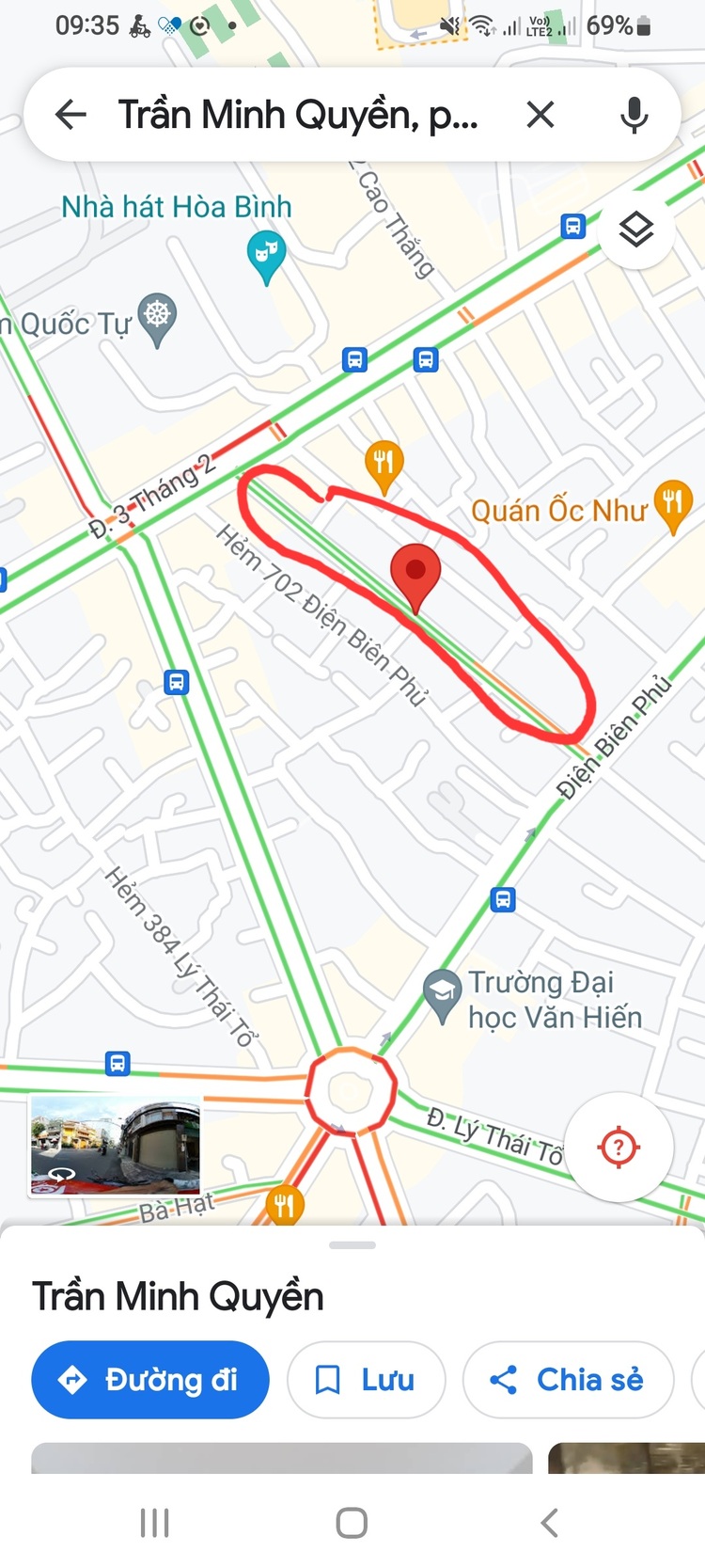This screenshot has width=705, height=1568.
Task: Open the Quốc Tự temple marker
Action: [x=157, y=318]
